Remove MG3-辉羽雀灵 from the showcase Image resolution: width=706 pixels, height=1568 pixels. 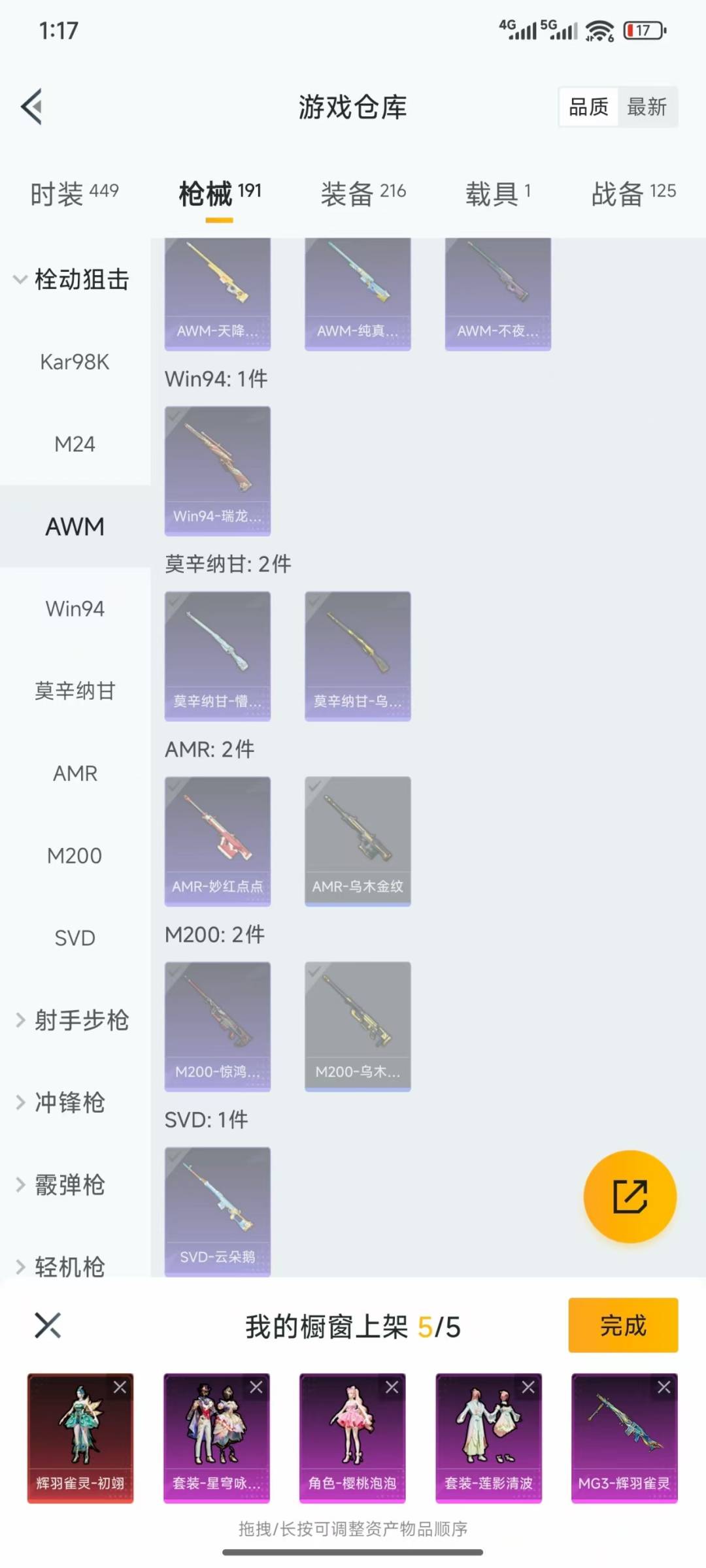[664, 1387]
